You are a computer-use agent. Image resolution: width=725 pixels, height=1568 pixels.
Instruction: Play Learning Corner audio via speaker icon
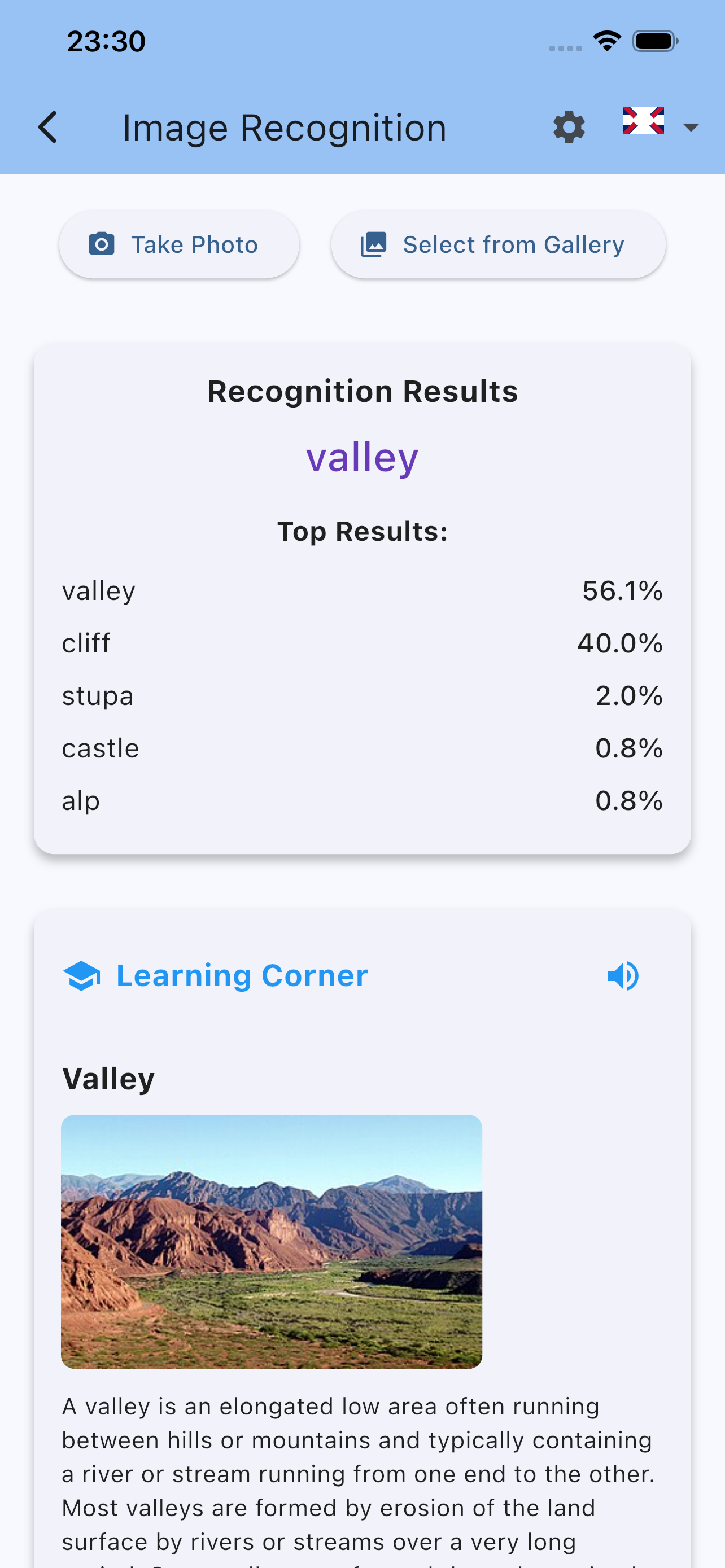(623, 976)
